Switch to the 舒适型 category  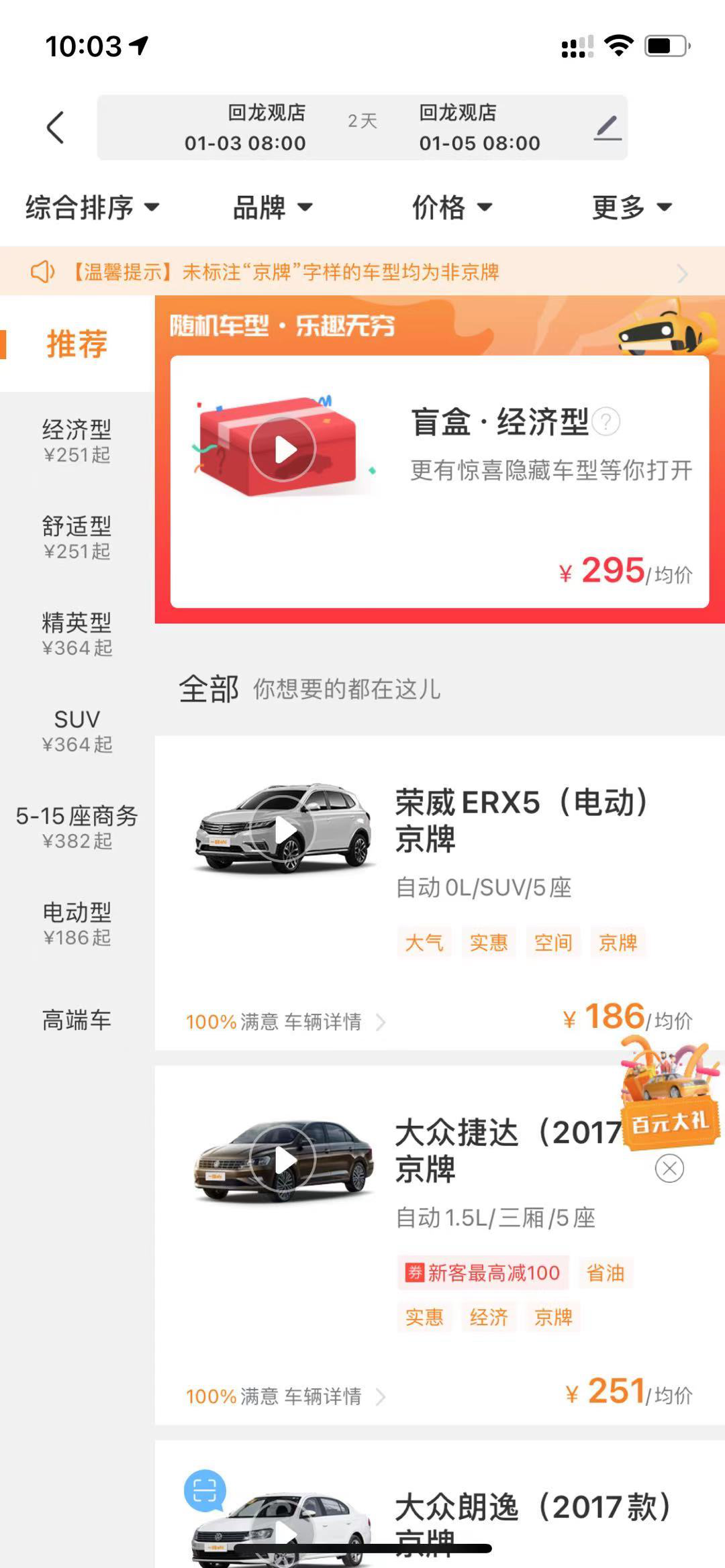click(77, 537)
